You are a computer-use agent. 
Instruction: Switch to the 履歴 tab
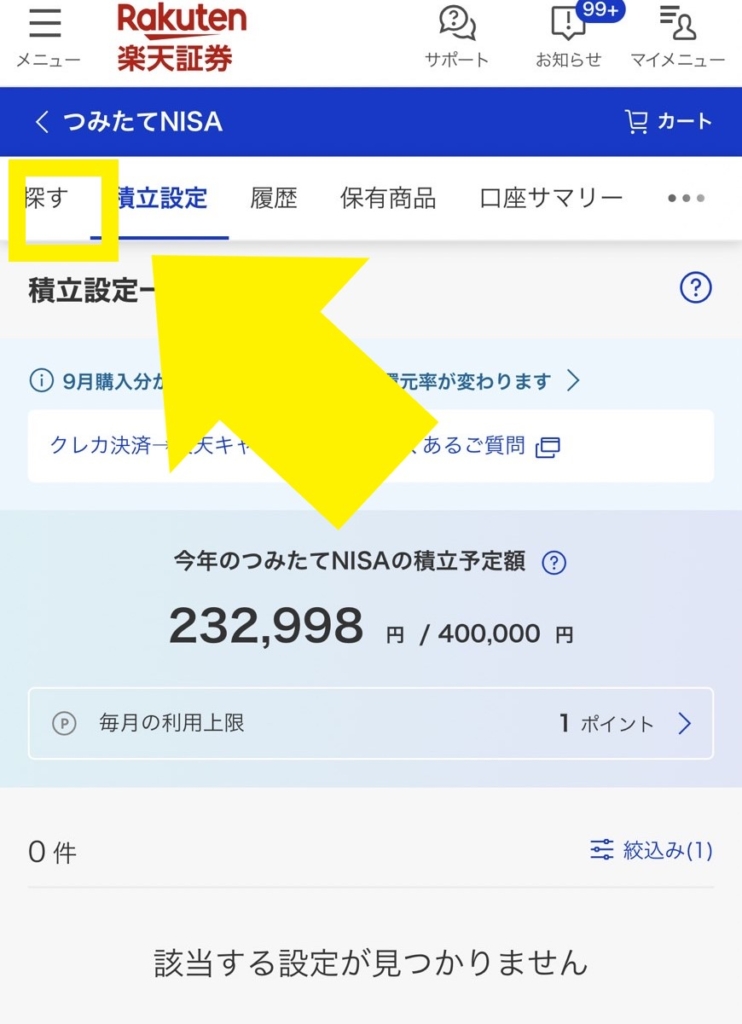tap(274, 198)
